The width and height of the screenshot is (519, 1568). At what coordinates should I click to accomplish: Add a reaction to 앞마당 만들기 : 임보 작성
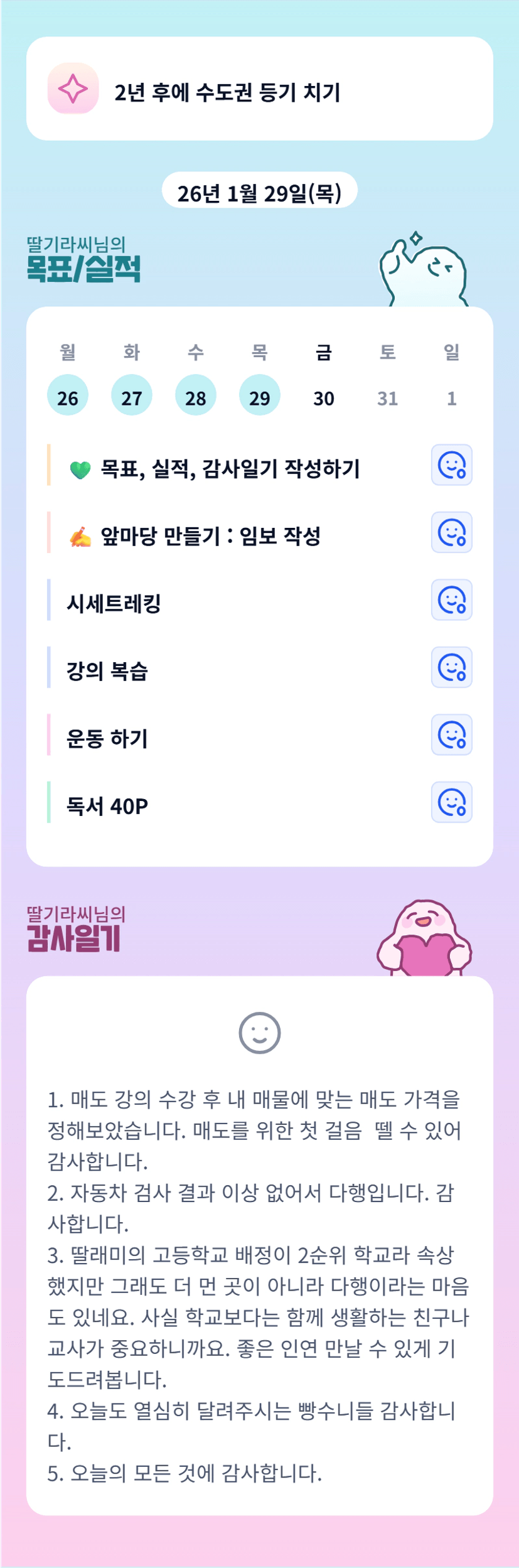tap(451, 532)
